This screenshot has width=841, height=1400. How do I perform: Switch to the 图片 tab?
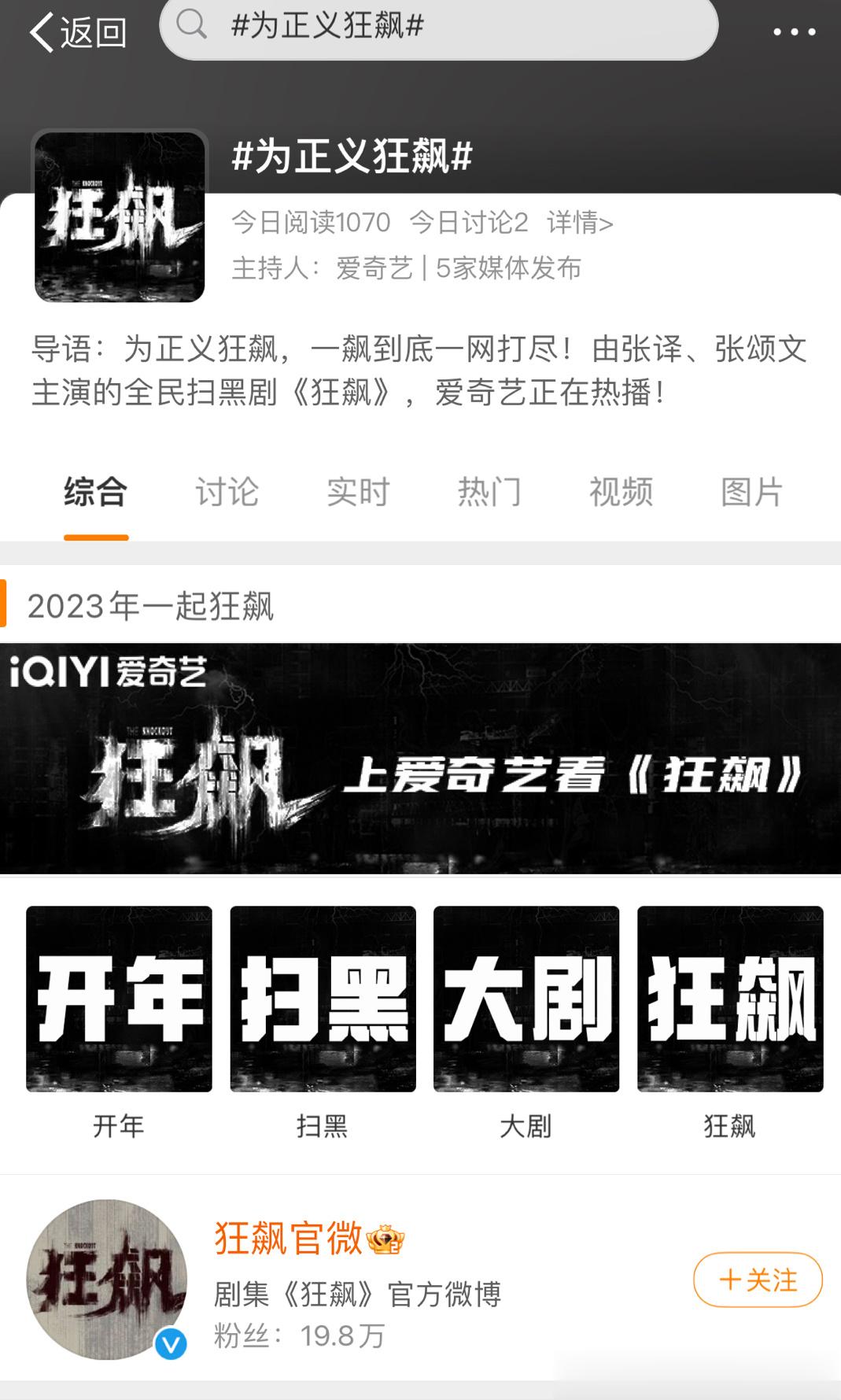(x=751, y=493)
